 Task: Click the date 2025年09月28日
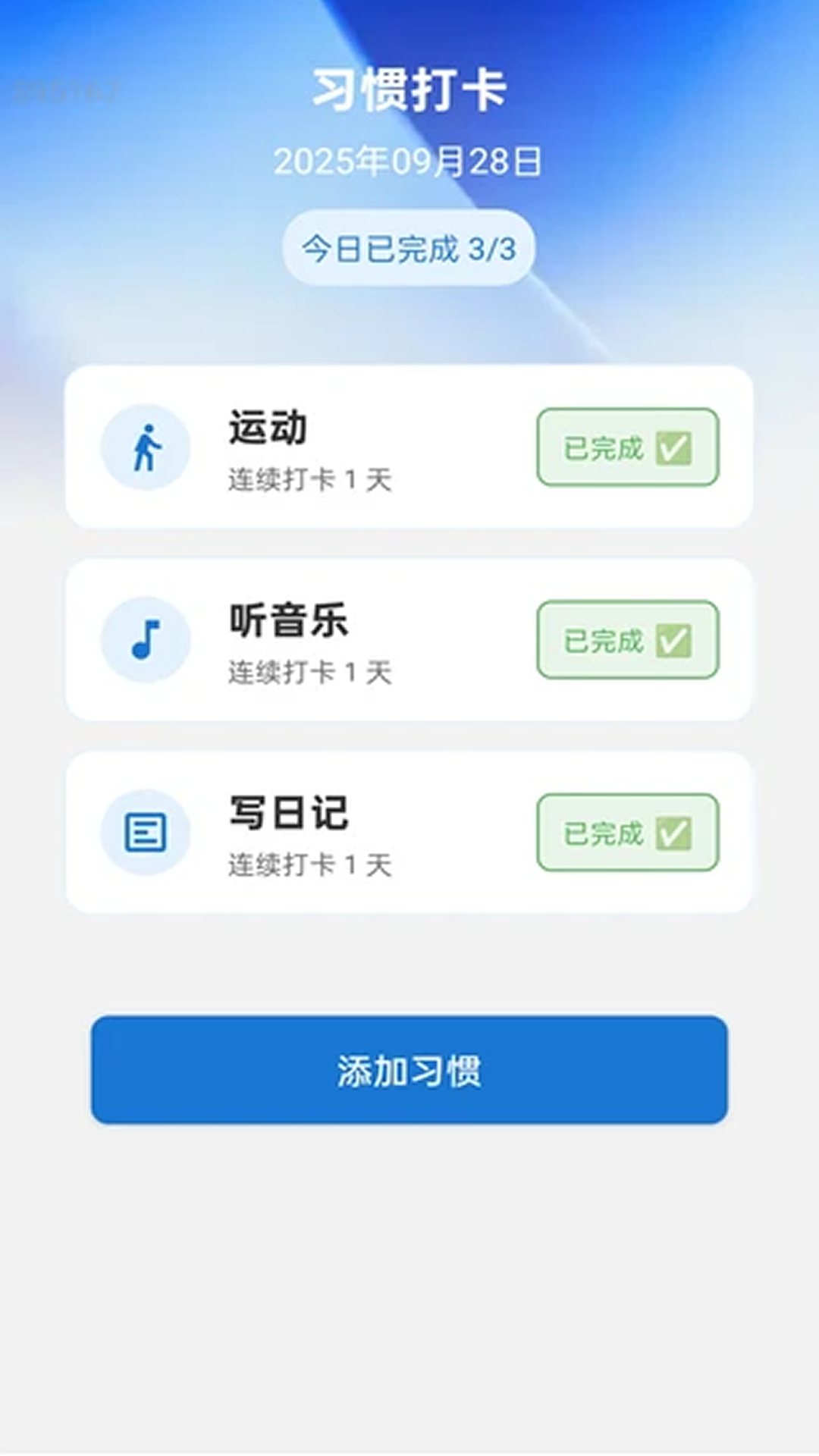click(409, 159)
